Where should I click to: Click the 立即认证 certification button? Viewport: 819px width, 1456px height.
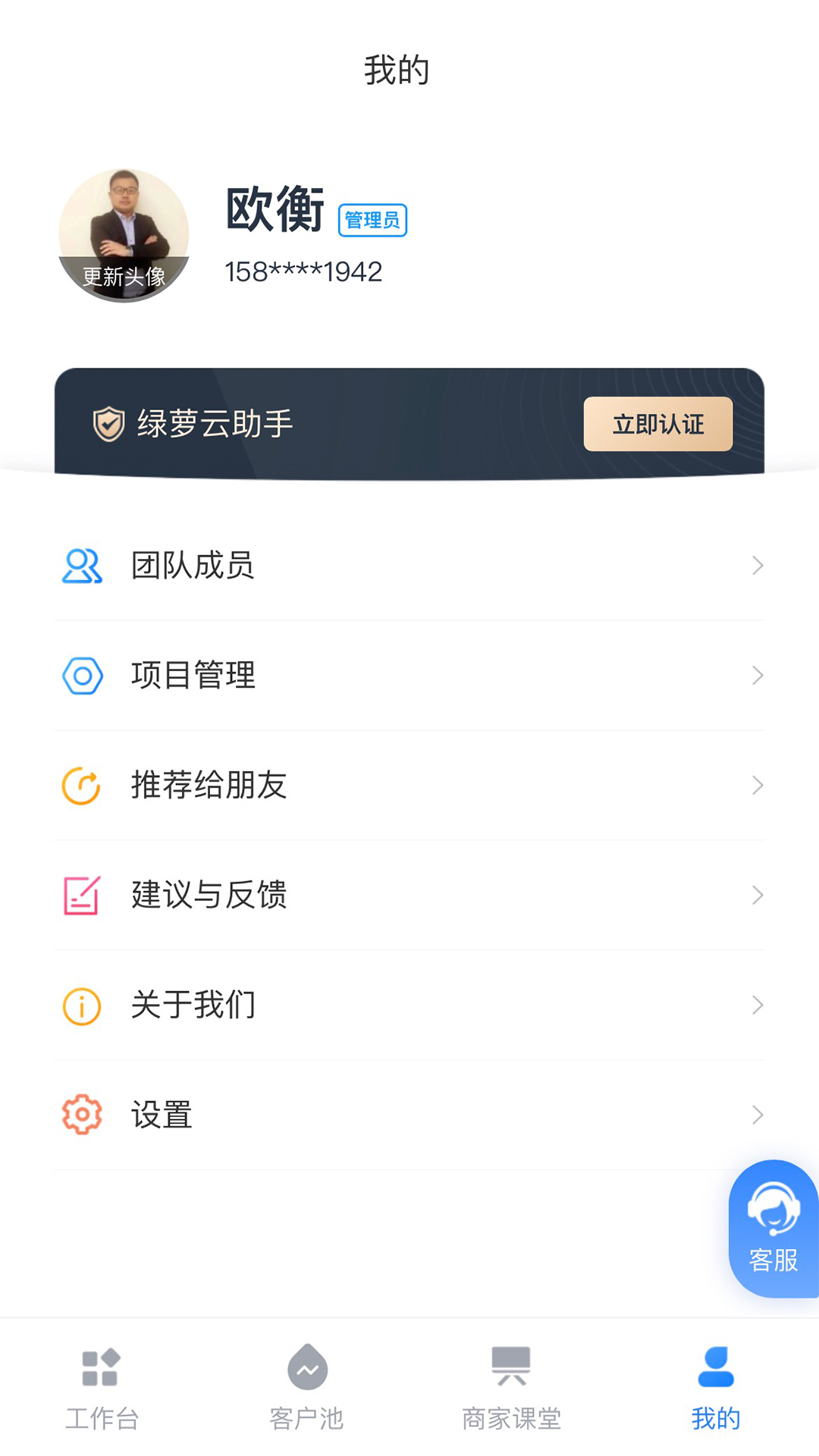coord(658,424)
